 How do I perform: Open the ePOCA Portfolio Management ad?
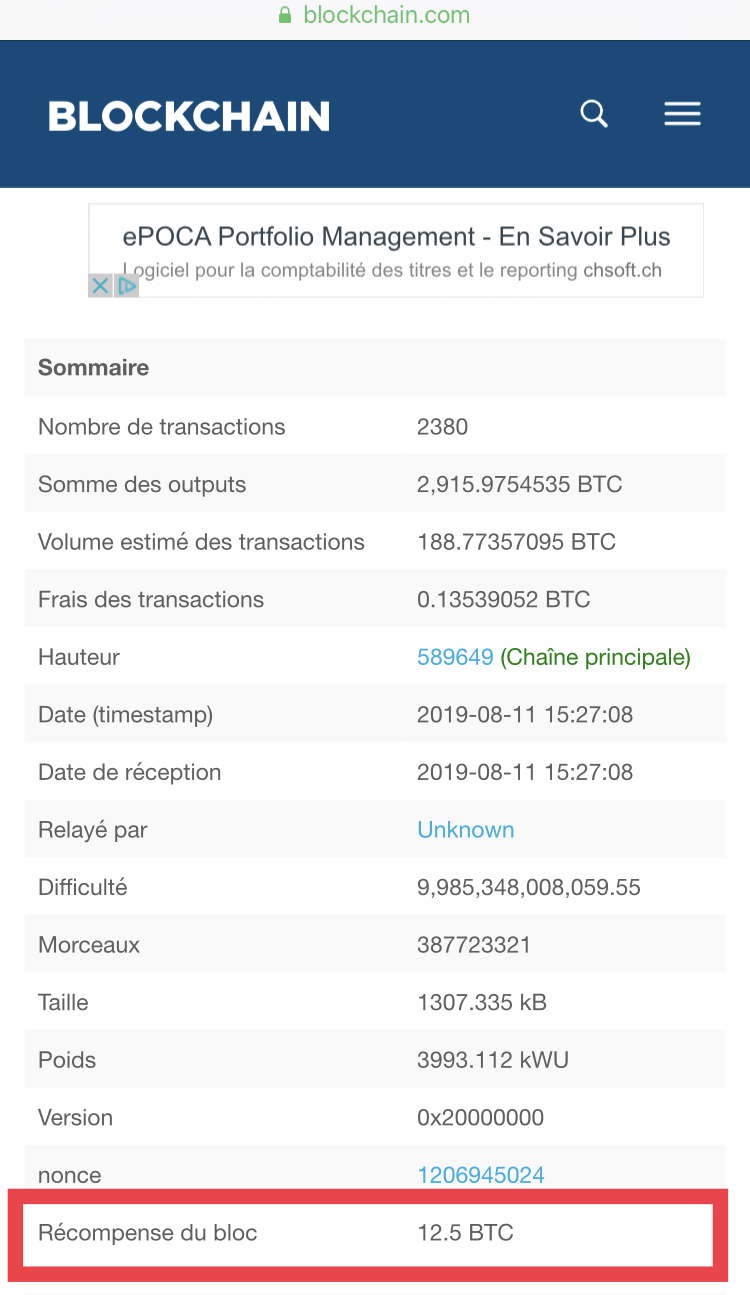396,238
